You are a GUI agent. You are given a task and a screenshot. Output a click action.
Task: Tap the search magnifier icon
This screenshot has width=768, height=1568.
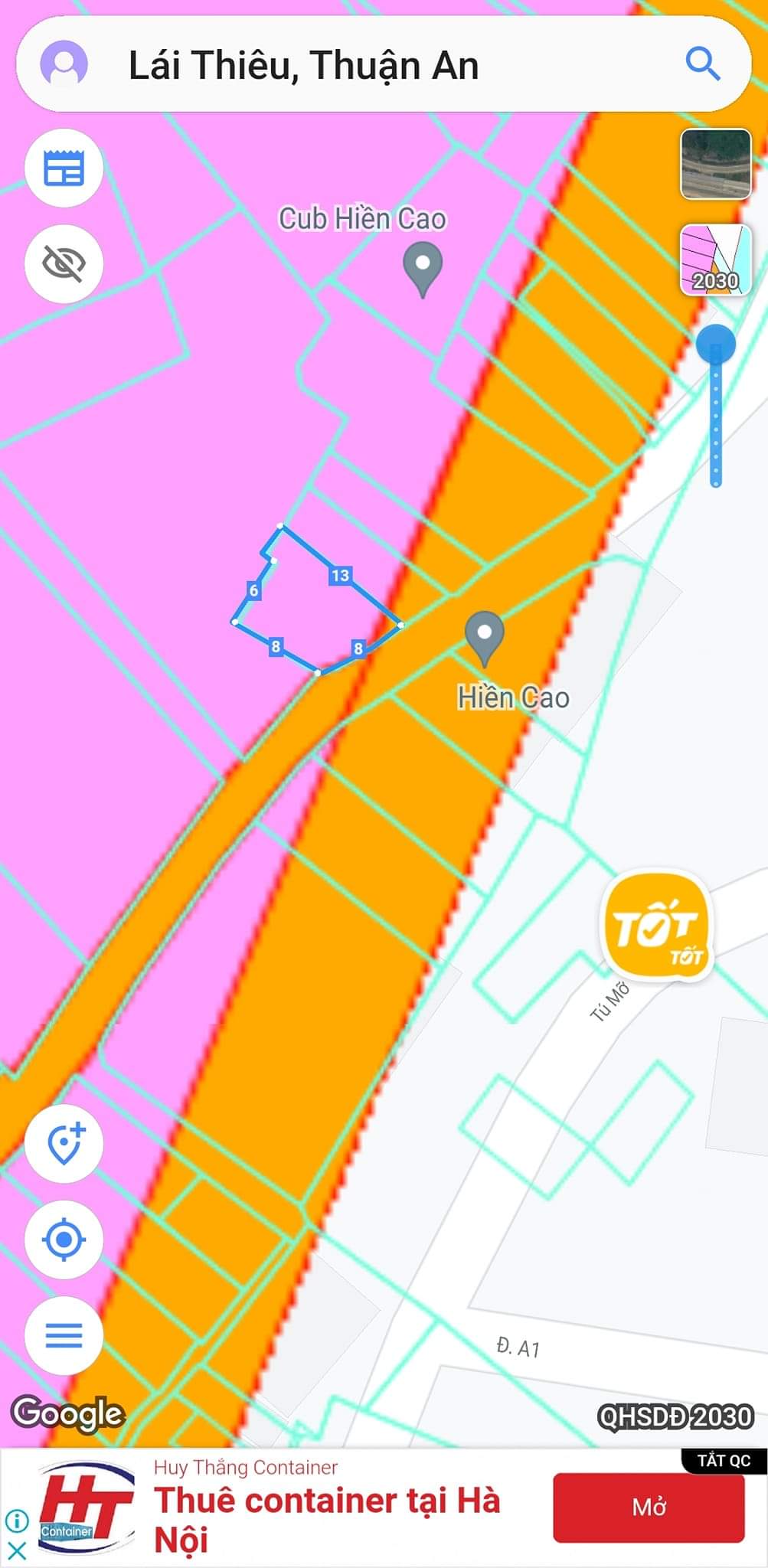coord(702,64)
